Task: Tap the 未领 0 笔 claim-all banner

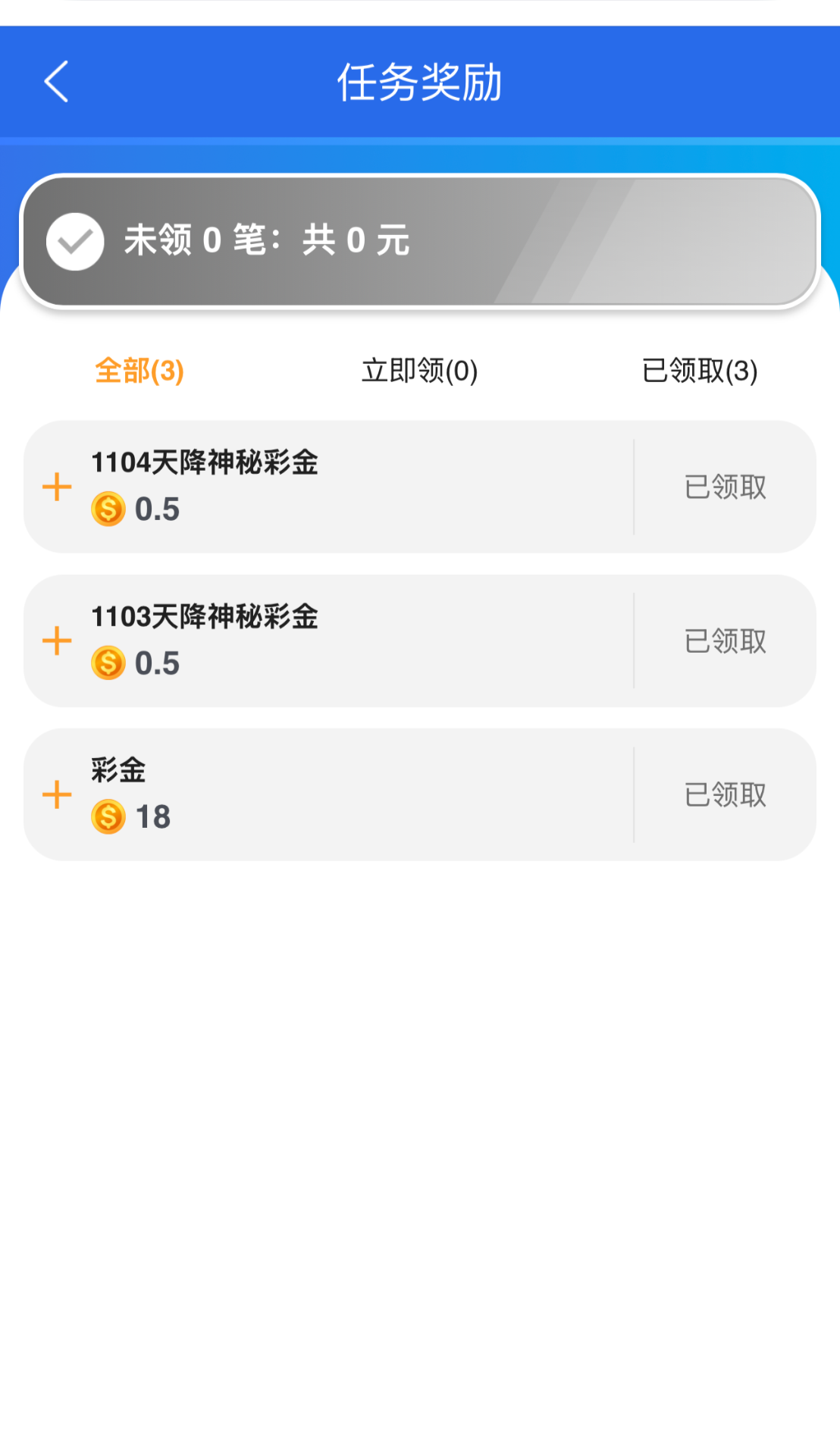Action: click(x=419, y=241)
